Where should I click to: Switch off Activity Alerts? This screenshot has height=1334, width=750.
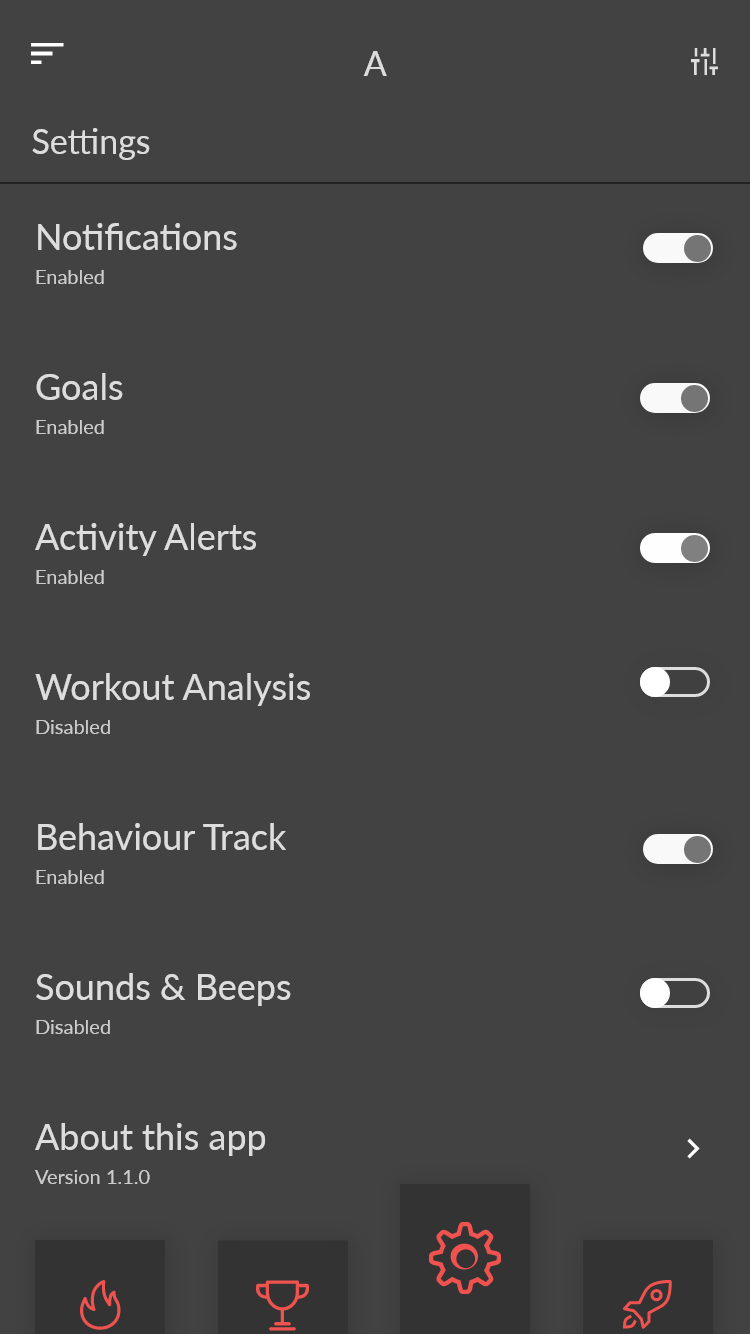click(x=675, y=548)
